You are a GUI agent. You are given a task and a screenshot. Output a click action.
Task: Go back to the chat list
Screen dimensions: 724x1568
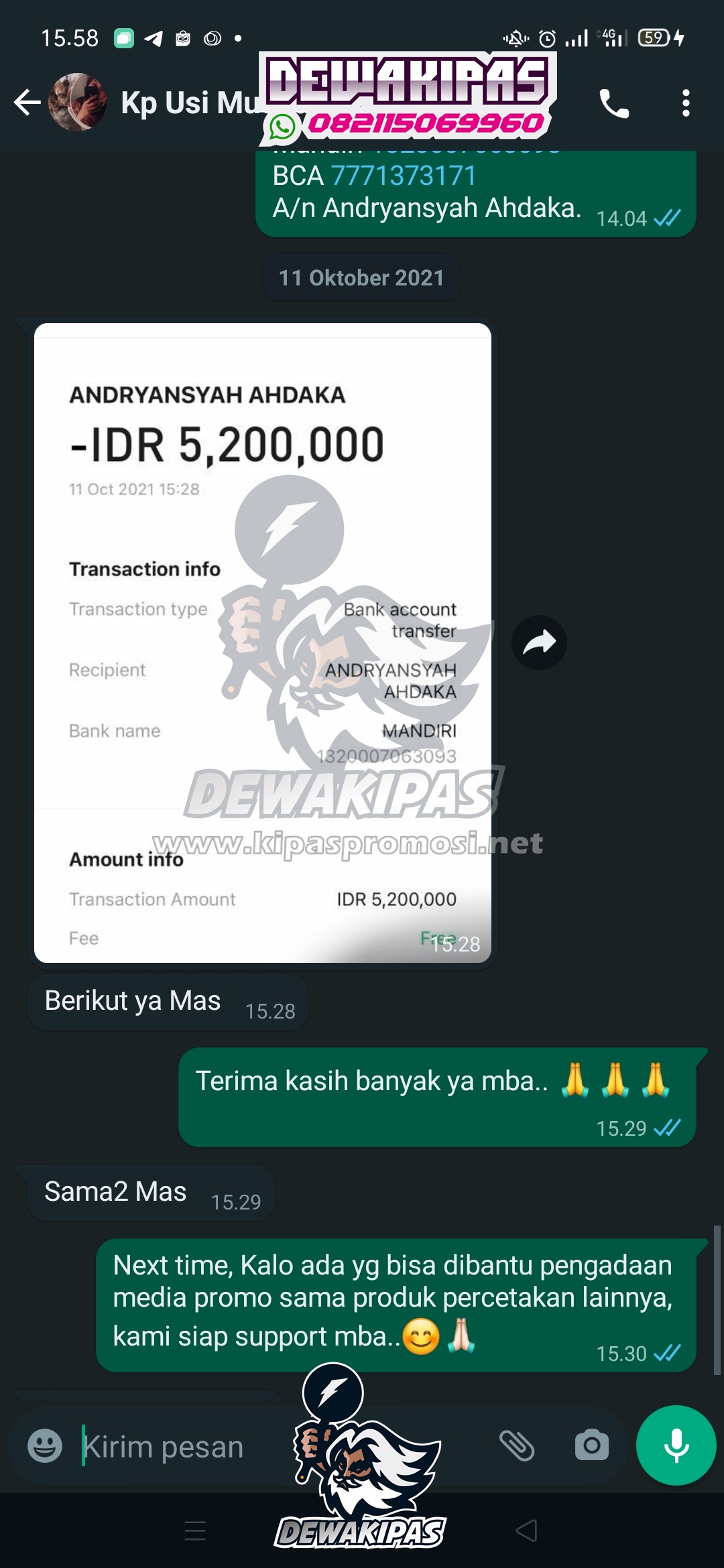[27, 103]
